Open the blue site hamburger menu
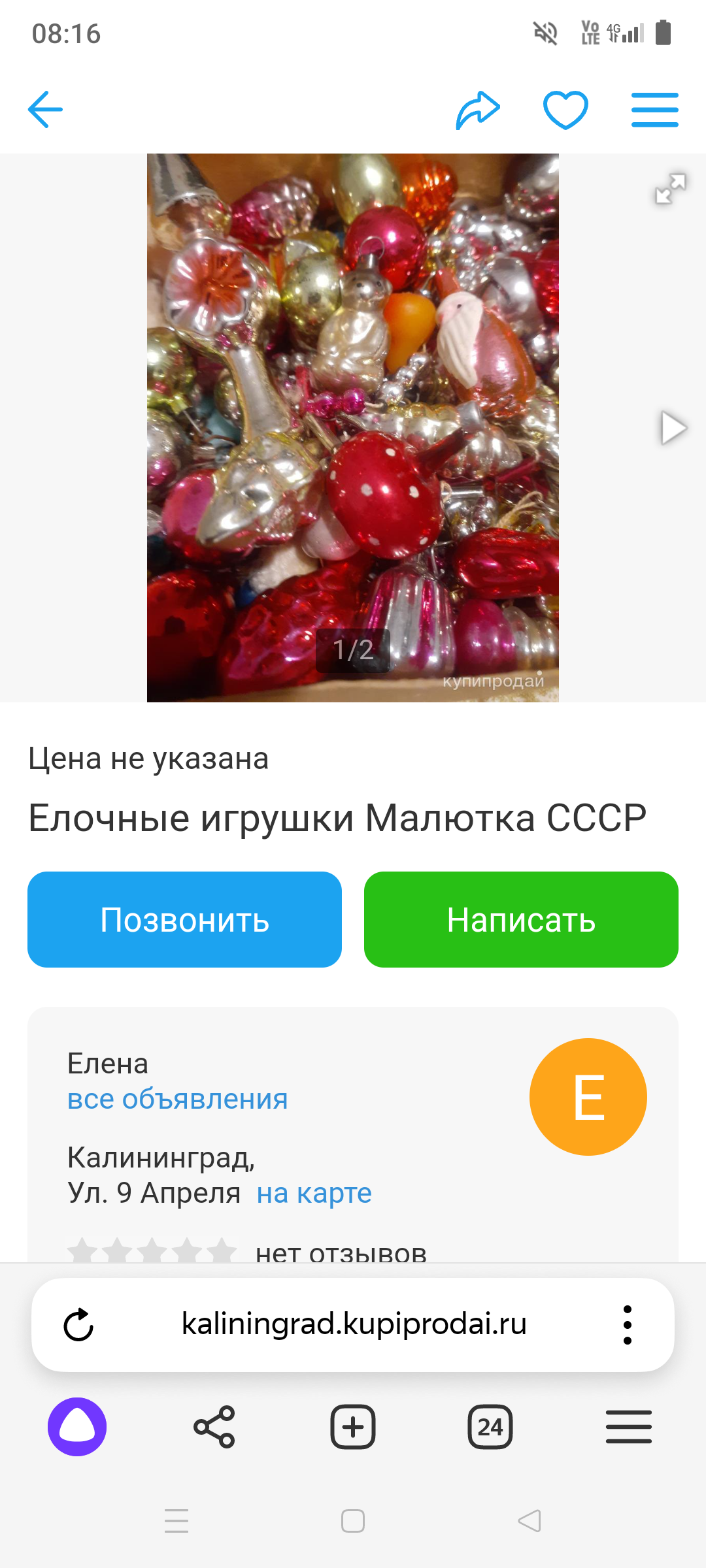 (x=654, y=110)
